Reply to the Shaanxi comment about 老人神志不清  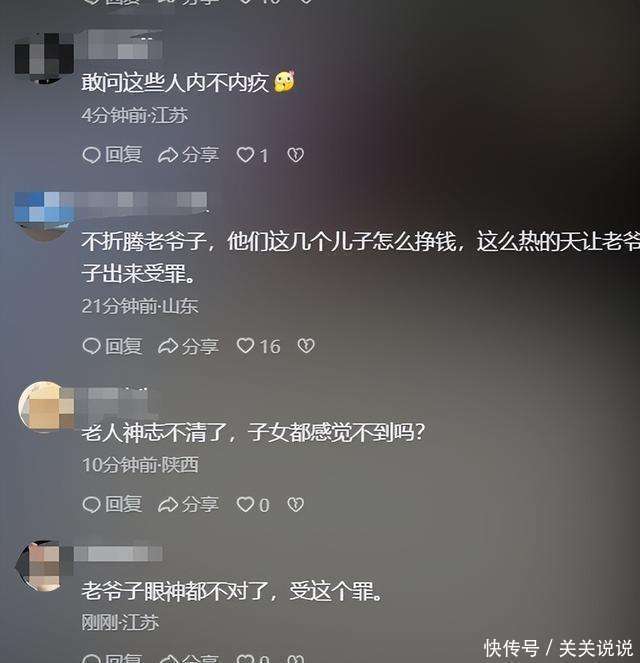pos(112,504)
